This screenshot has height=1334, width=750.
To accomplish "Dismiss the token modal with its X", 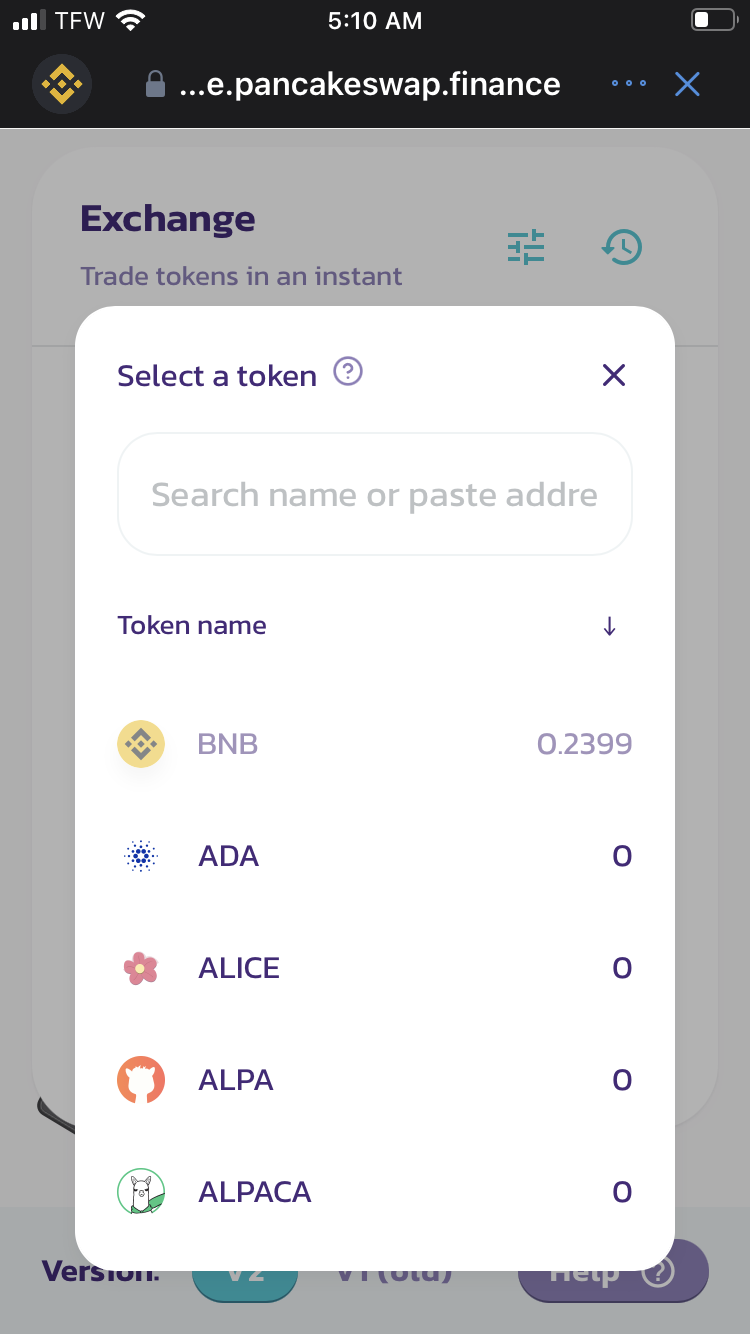I will 613,375.
